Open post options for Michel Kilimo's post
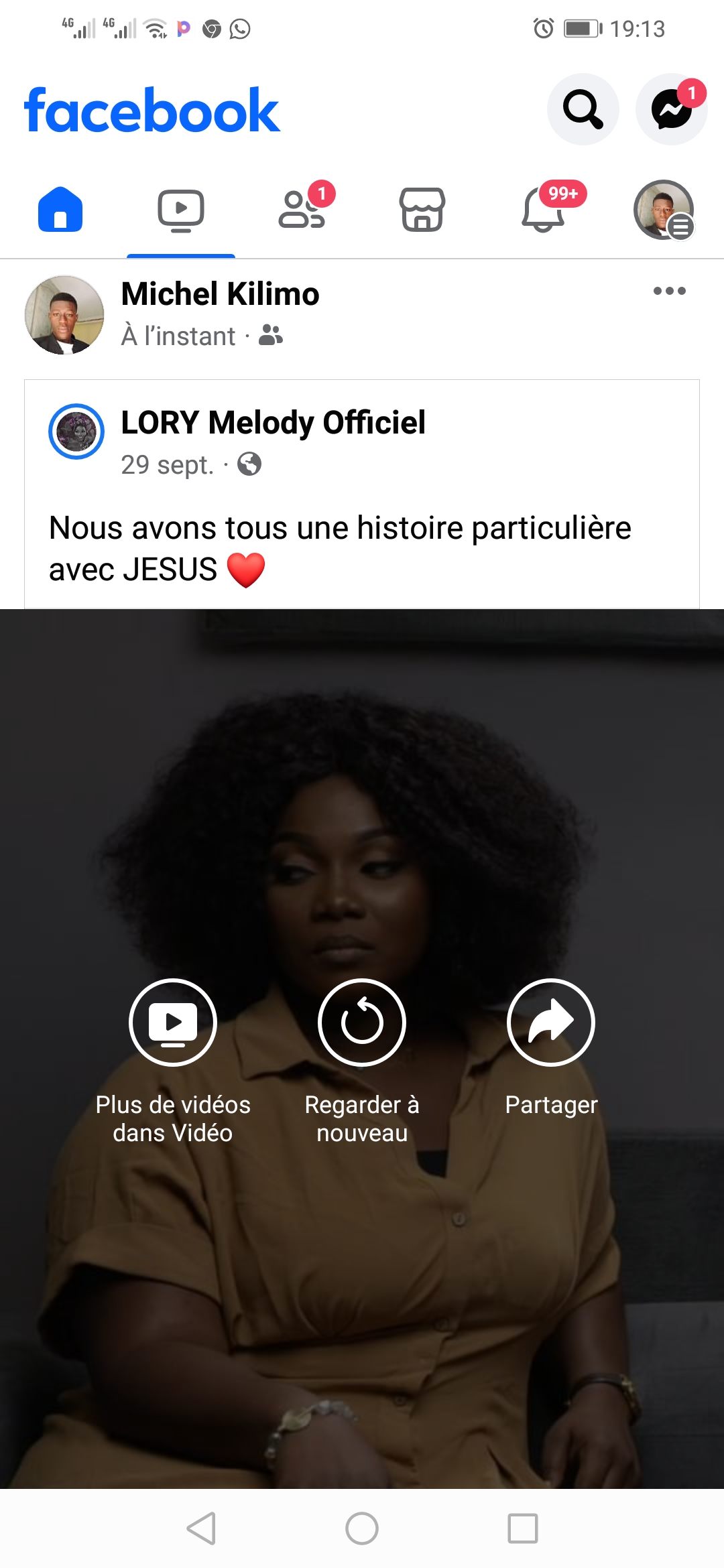 click(669, 291)
